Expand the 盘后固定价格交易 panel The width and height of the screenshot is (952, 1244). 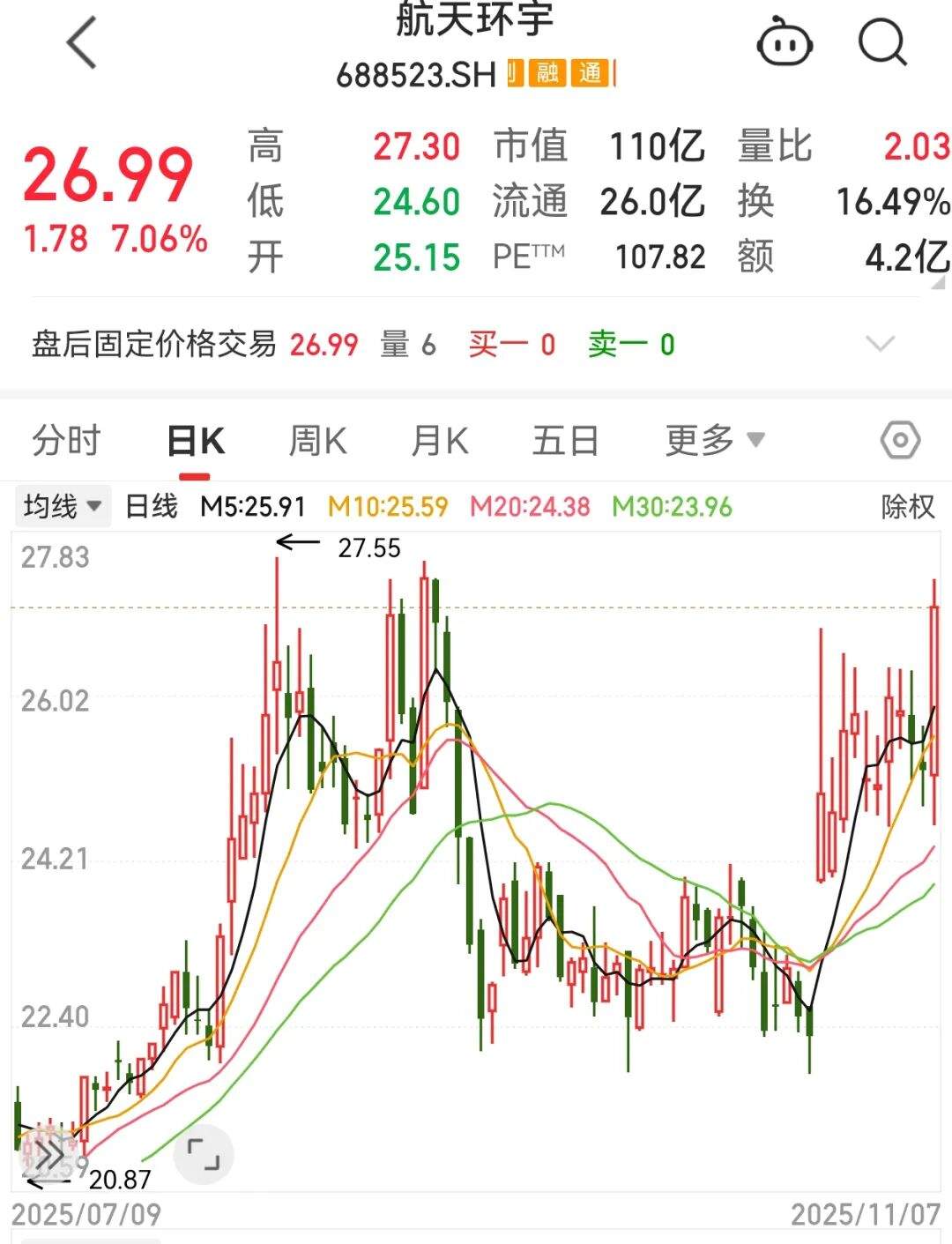pos(877,344)
